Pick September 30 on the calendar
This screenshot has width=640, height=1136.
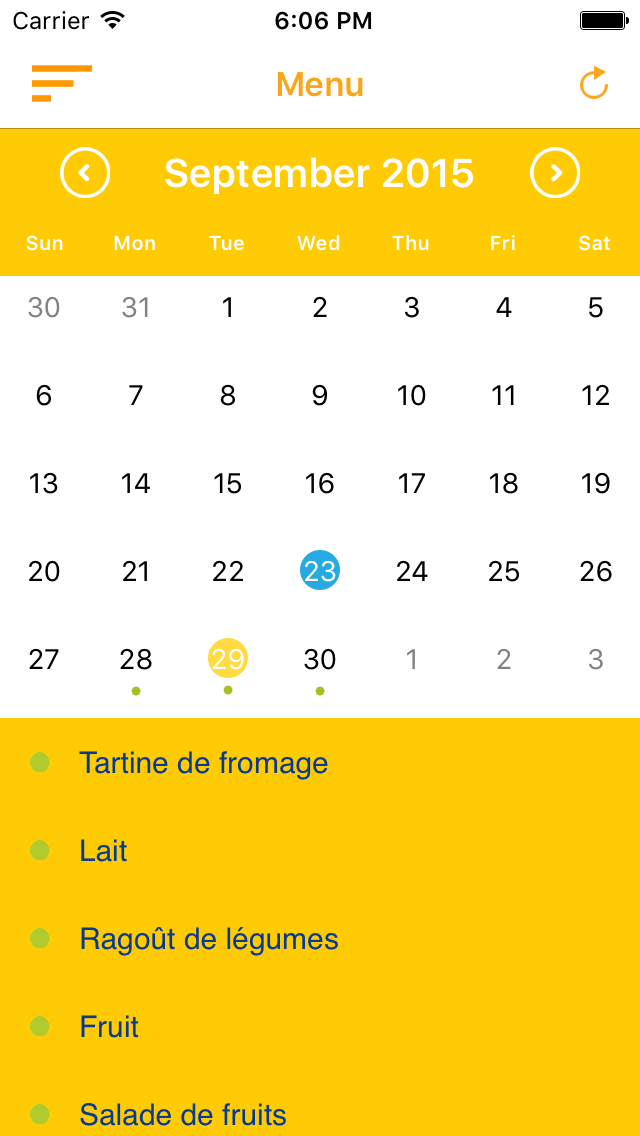point(320,660)
